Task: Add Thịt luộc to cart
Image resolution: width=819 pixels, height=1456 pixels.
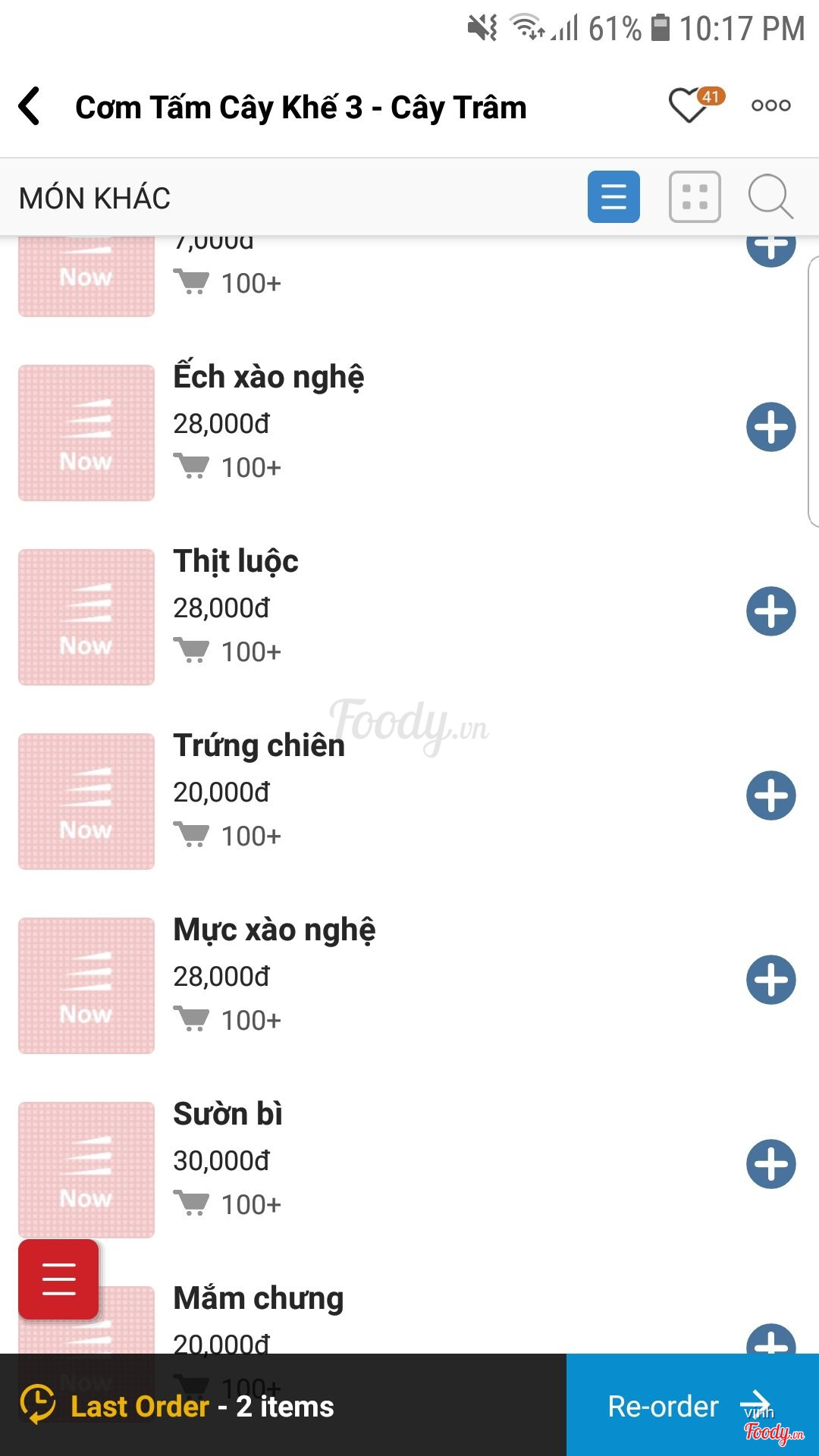Action: (770, 611)
